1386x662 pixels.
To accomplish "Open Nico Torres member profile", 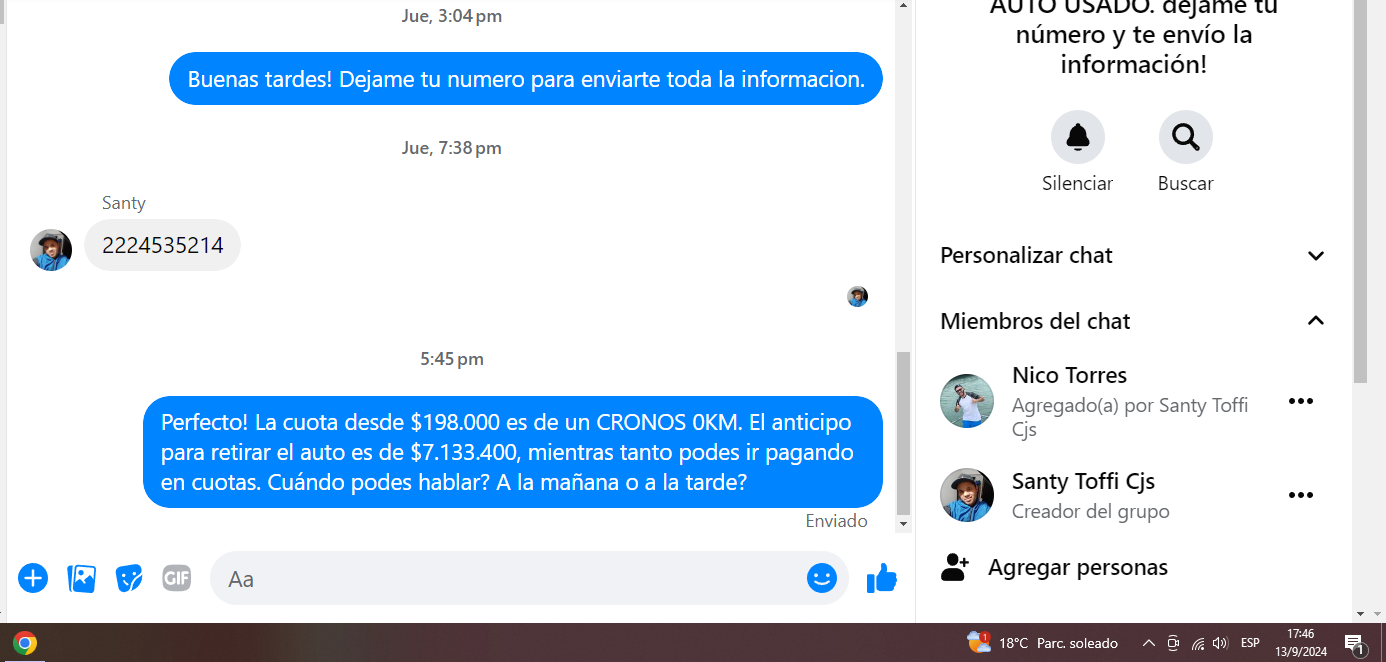I will coord(1069,376).
